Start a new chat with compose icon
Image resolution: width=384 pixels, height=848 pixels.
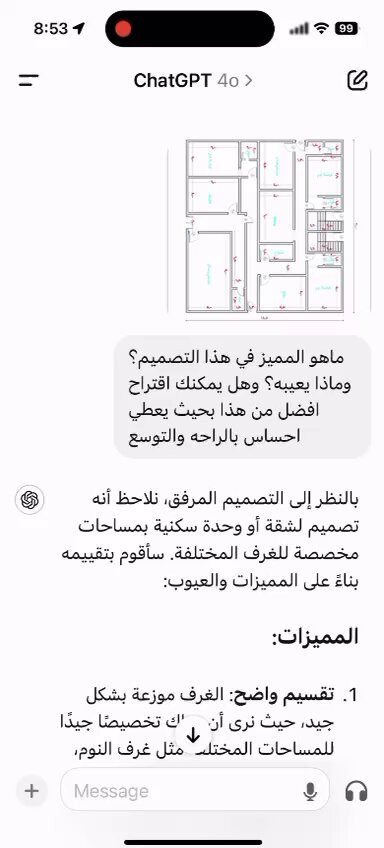(x=357, y=80)
